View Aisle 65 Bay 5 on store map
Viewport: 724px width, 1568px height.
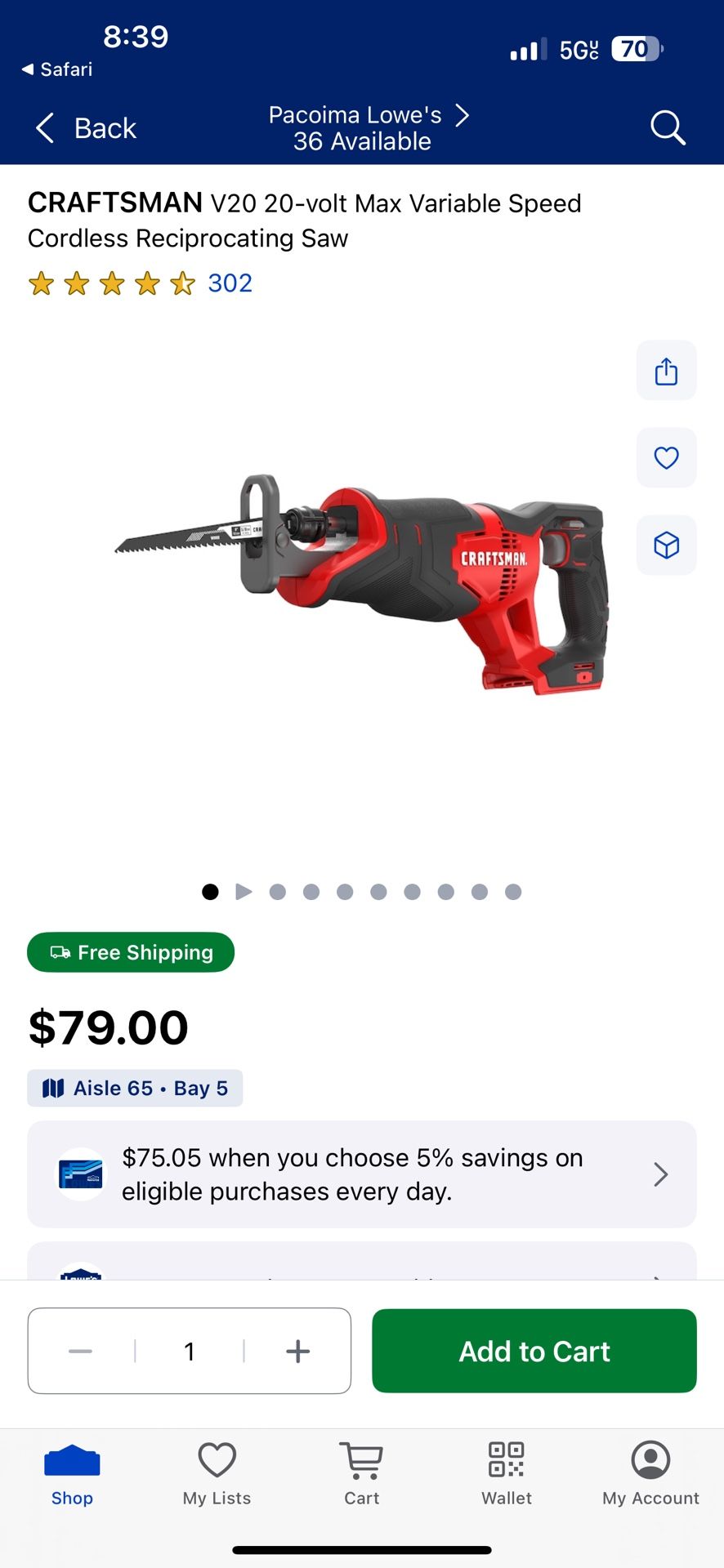pyautogui.click(x=135, y=1088)
